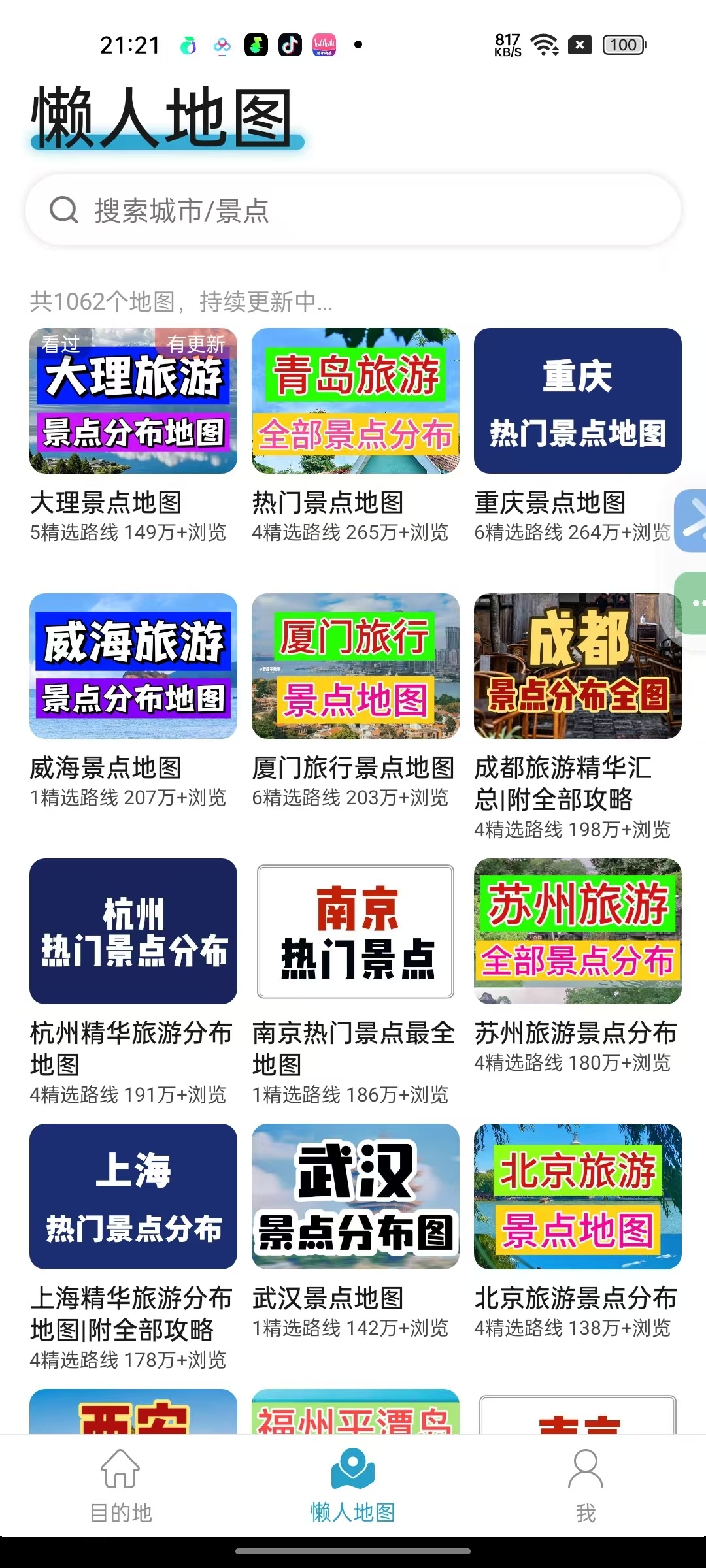Open the 青岛旅游 热门景点地图 card
Image resolution: width=706 pixels, height=1568 pixels.
pyautogui.click(x=355, y=401)
